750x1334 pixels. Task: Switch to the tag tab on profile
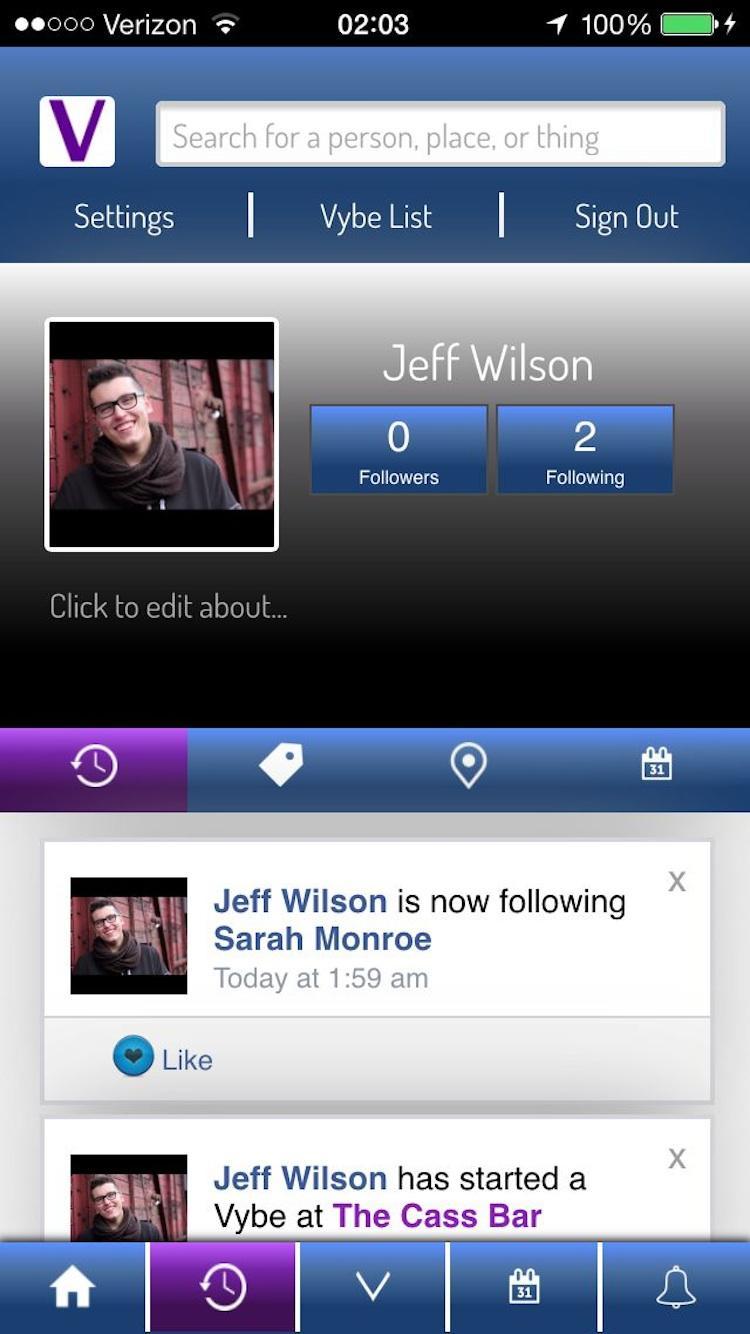pyautogui.click(x=281, y=767)
